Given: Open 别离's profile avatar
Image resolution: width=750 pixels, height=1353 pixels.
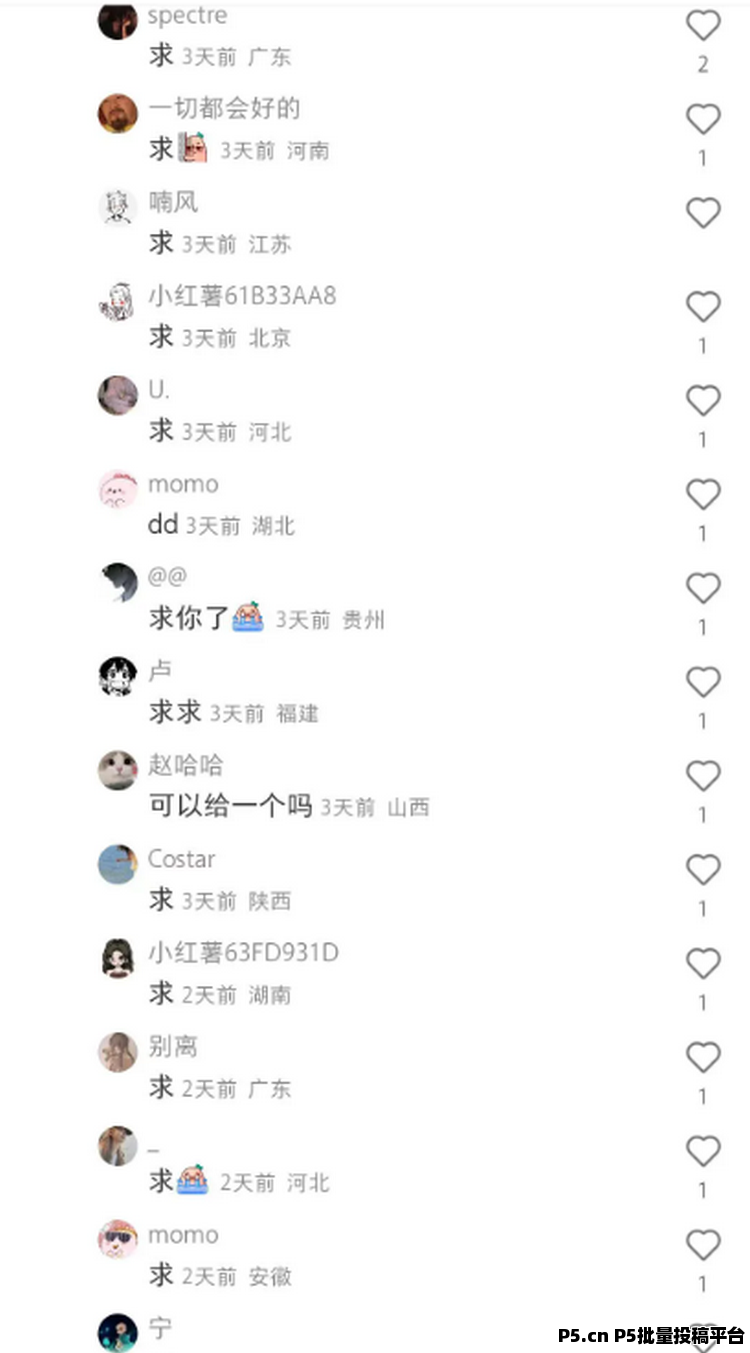Looking at the screenshot, I should click(x=118, y=1052).
